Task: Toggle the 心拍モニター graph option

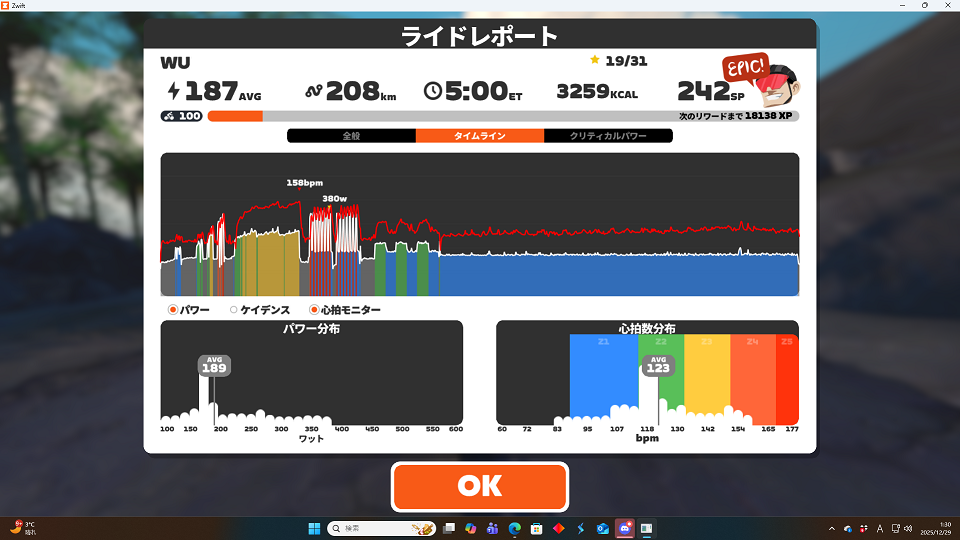Action: (x=315, y=310)
